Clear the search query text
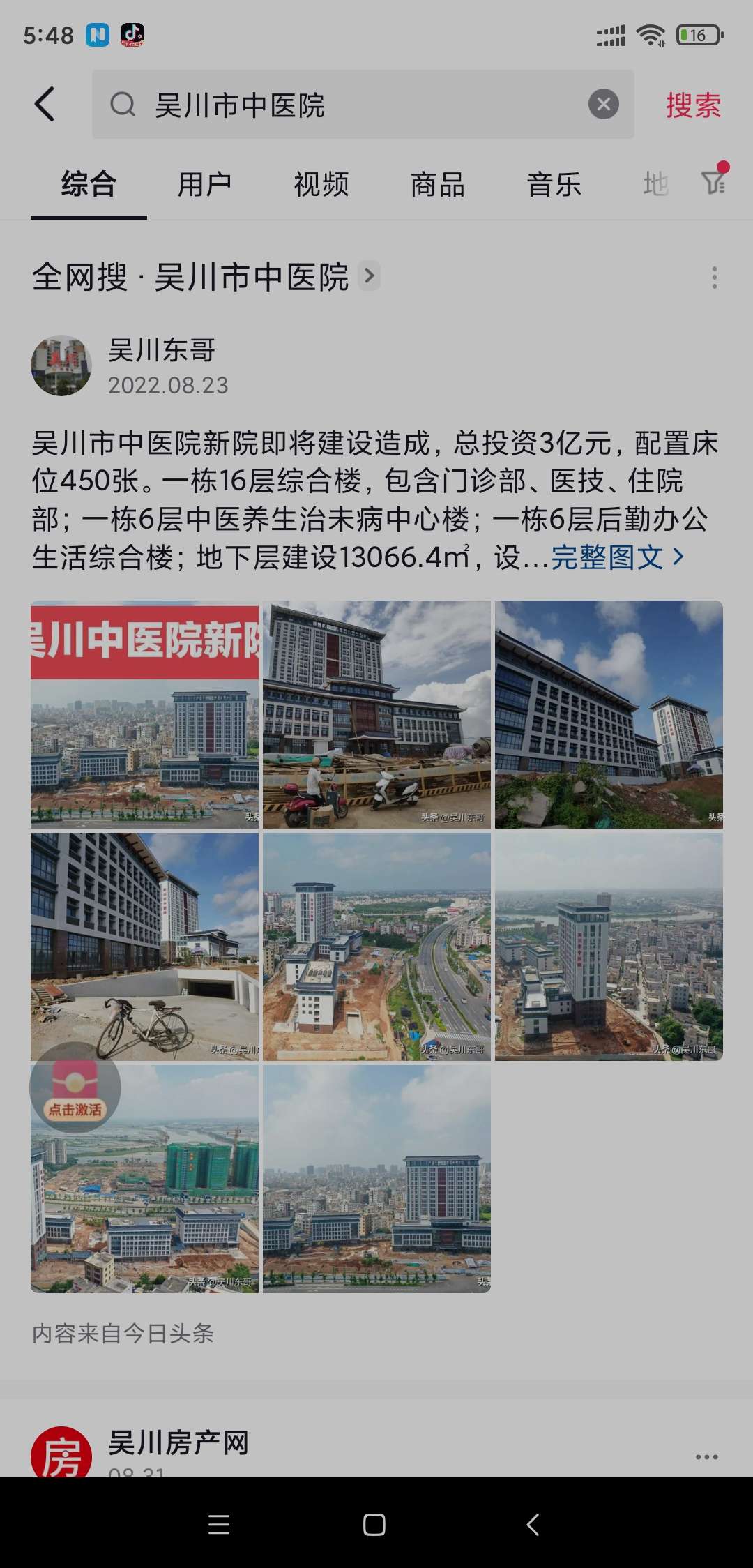 [603, 105]
